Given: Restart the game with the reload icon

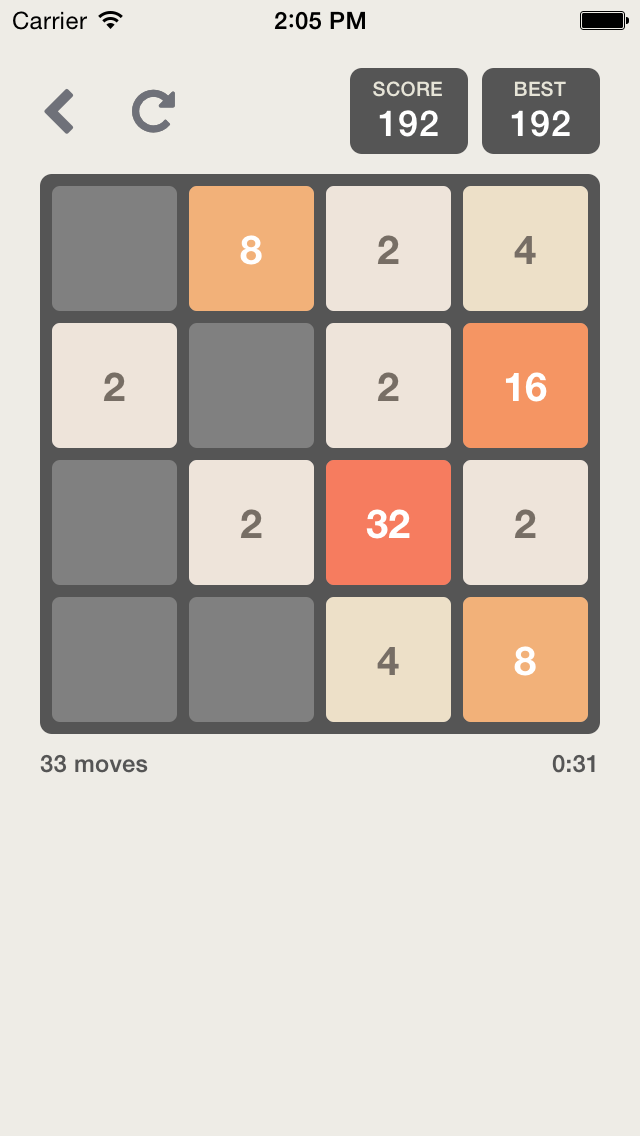Looking at the screenshot, I should click(x=154, y=111).
